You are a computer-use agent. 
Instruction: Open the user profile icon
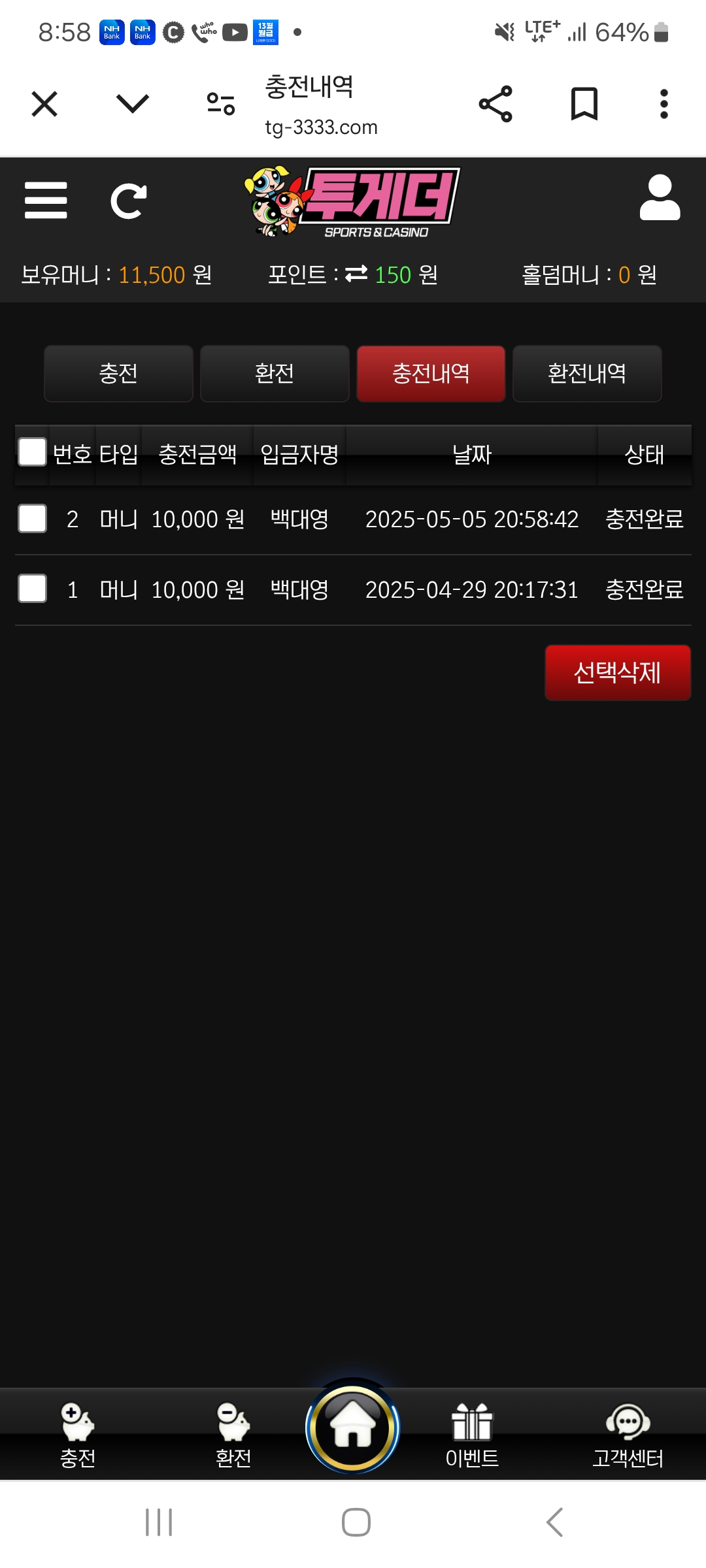pyautogui.click(x=660, y=198)
